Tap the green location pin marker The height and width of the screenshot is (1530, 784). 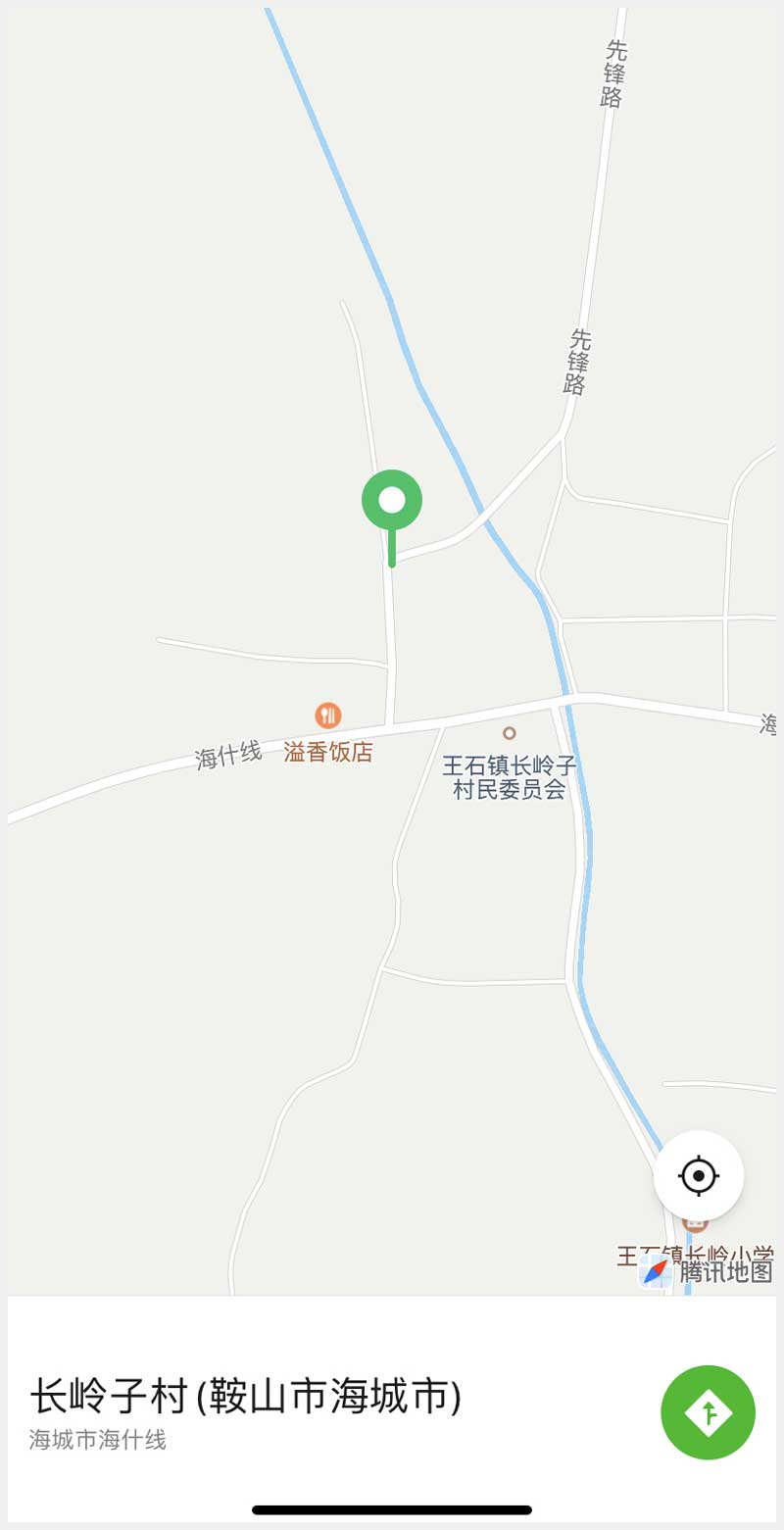coord(392,501)
